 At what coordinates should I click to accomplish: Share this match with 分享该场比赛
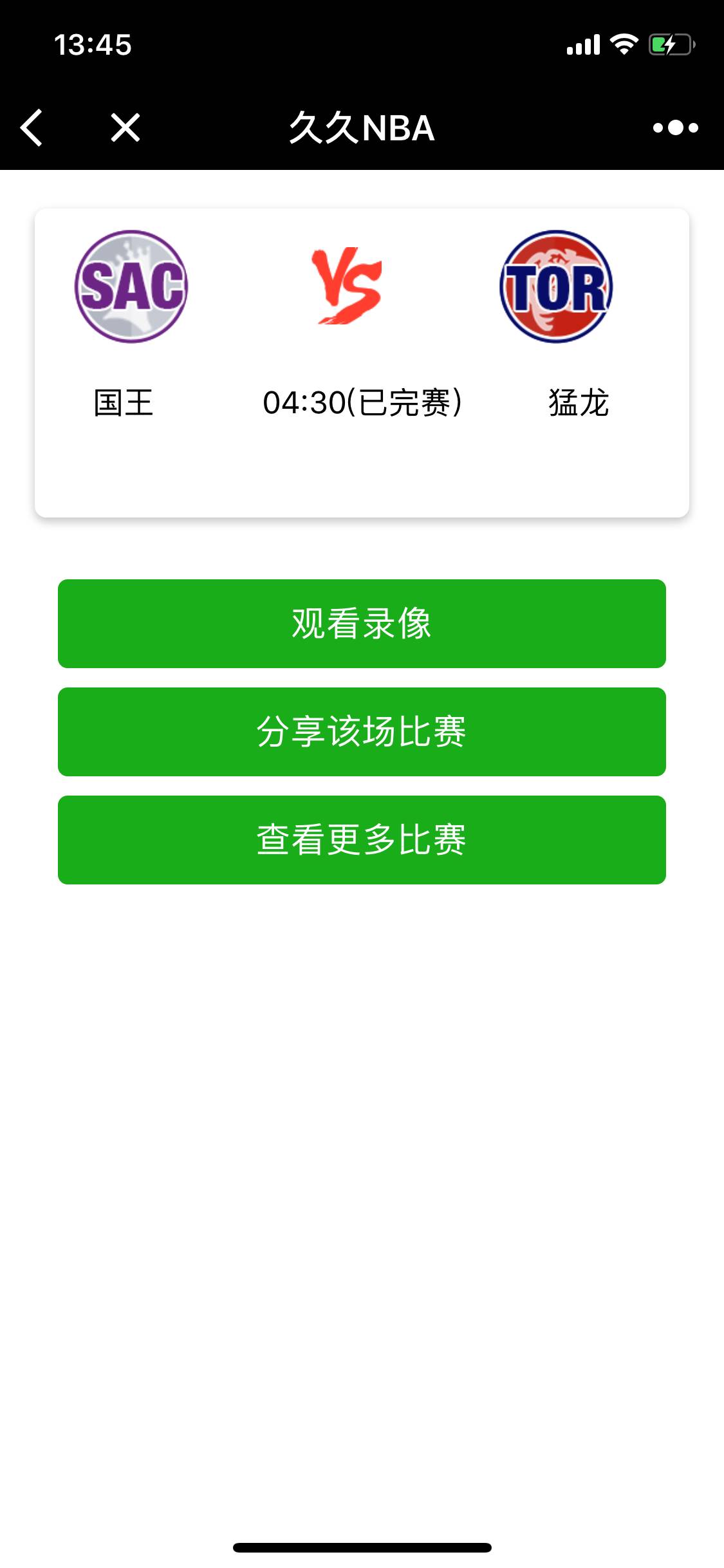tap(362, 731)
